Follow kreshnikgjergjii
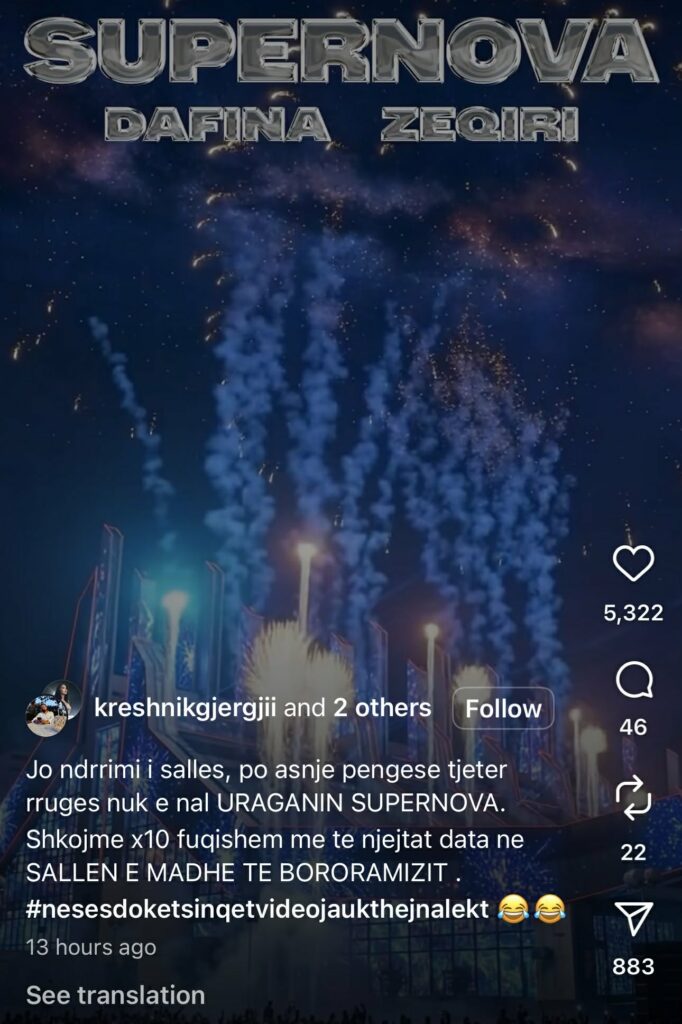The width and height of the screenshot is (682, 1024). pyautogui.click(x=503, y=709)
